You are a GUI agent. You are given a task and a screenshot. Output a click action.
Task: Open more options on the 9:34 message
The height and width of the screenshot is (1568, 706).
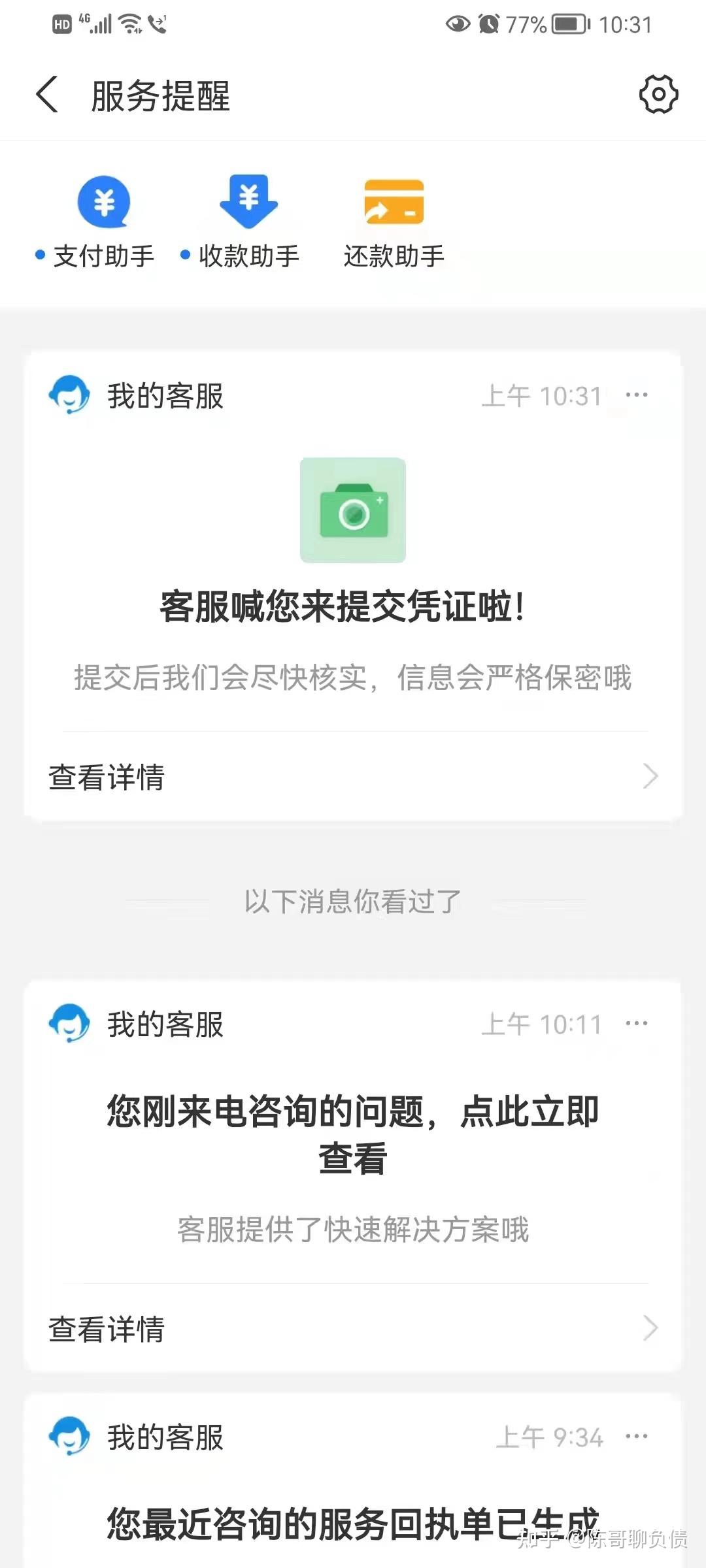click(637, 1436)
